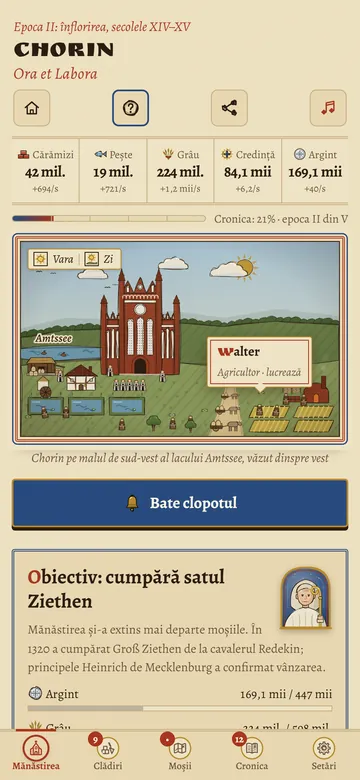Toggle music with the note icon
Image resolution: width=360 pixels, height=780 pixels.
click(328, 108)
